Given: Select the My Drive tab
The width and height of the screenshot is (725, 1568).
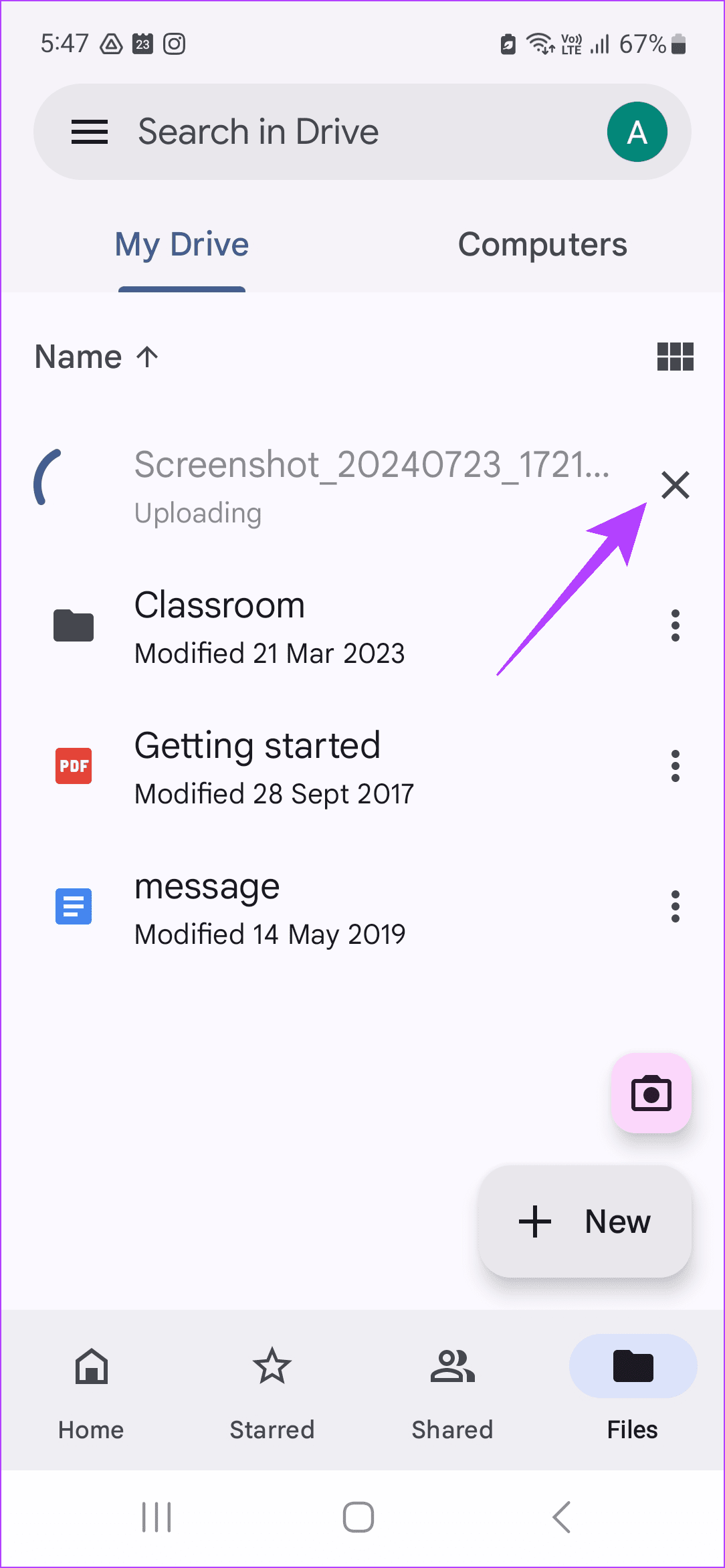Looking at the screenshot, I should [182, 245].
